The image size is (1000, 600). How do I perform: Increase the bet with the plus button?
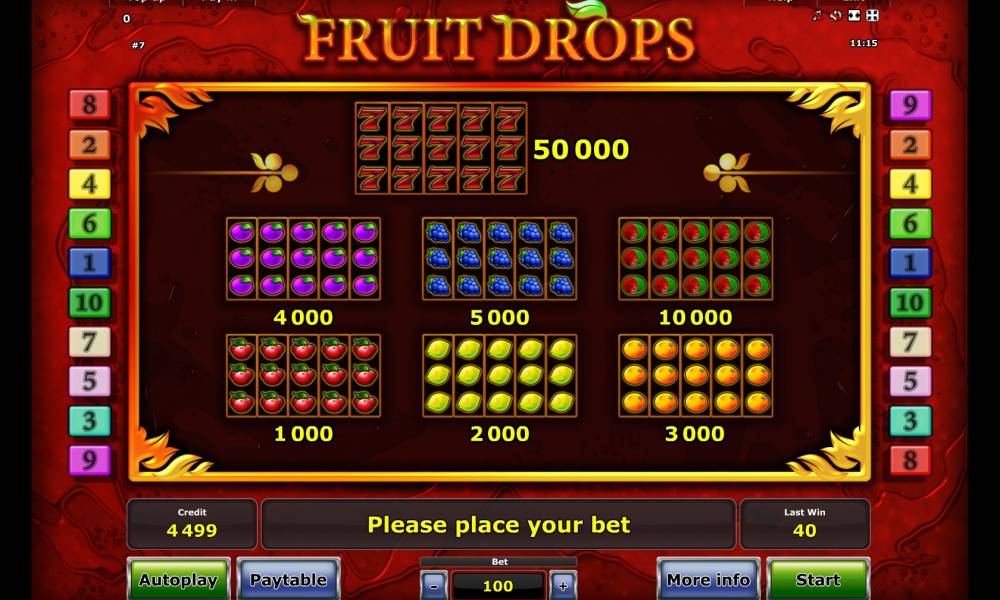pos(562,586)
